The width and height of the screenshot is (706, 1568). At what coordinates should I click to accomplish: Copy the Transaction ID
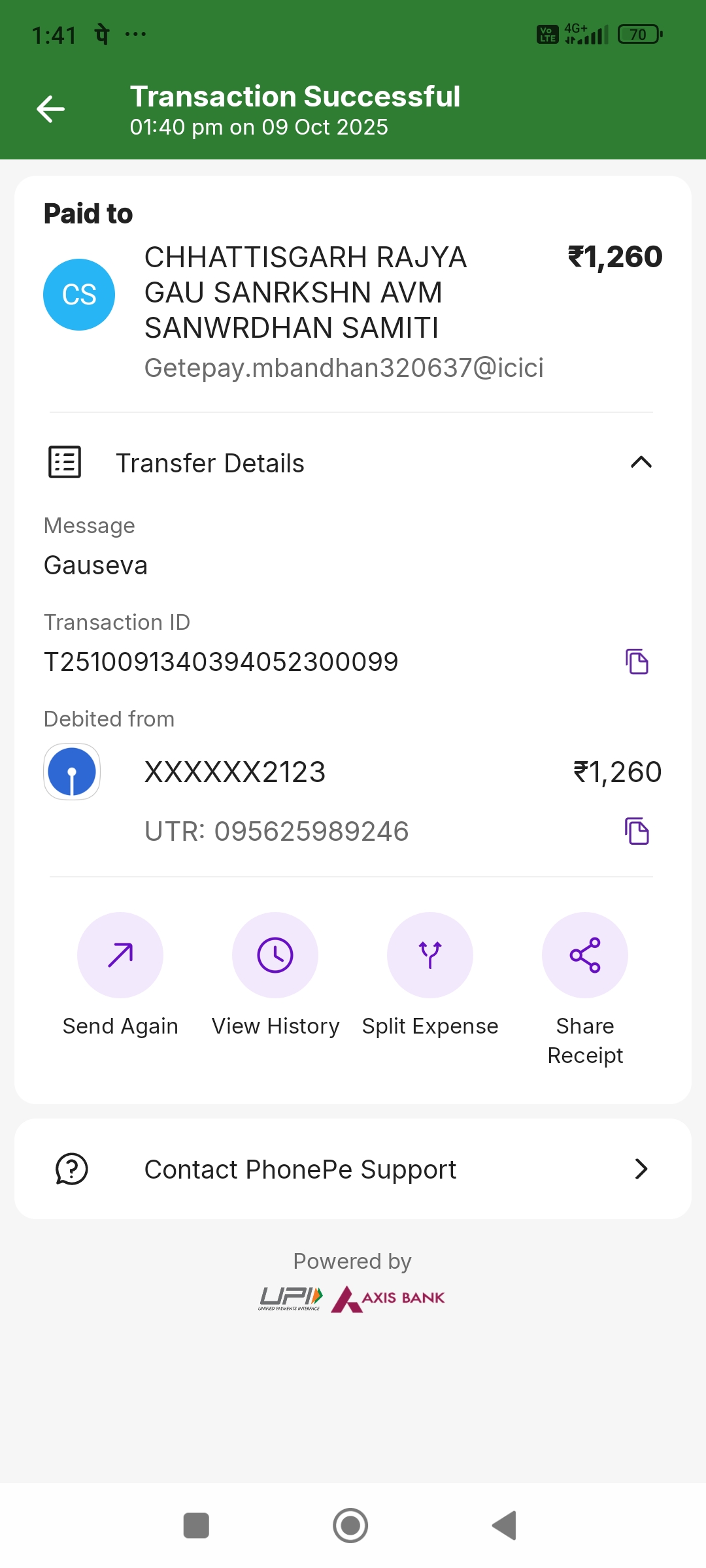point(637,662)
